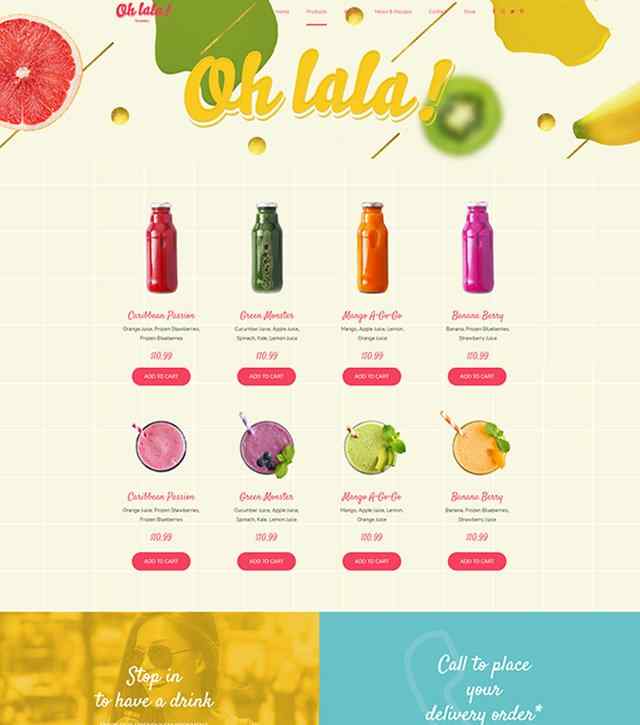View the green Green Monster bottle
The height and width of the screenshot is (725, 640).
266,247
